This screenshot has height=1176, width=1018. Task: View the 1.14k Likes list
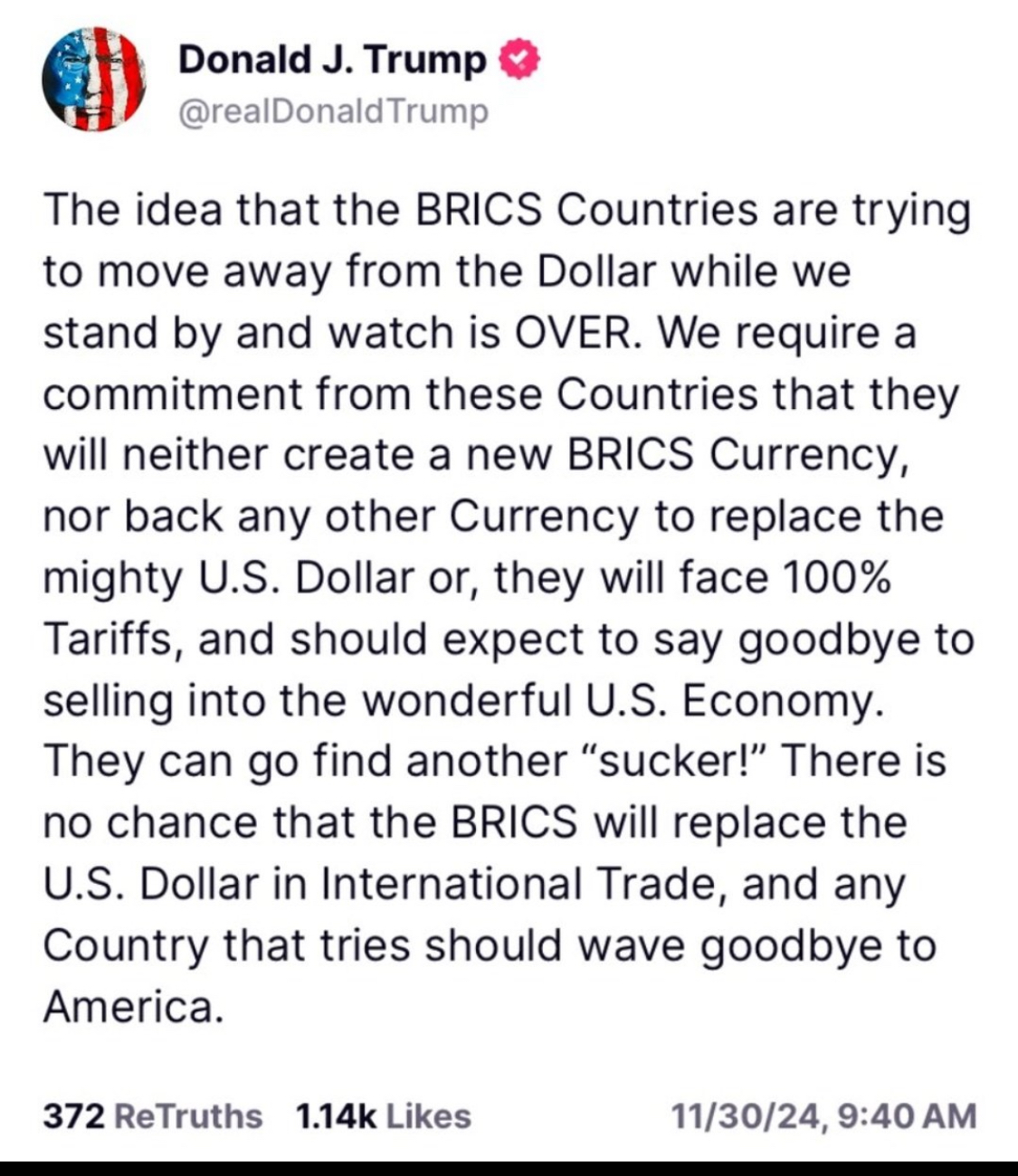click(x=383, y=1115)
